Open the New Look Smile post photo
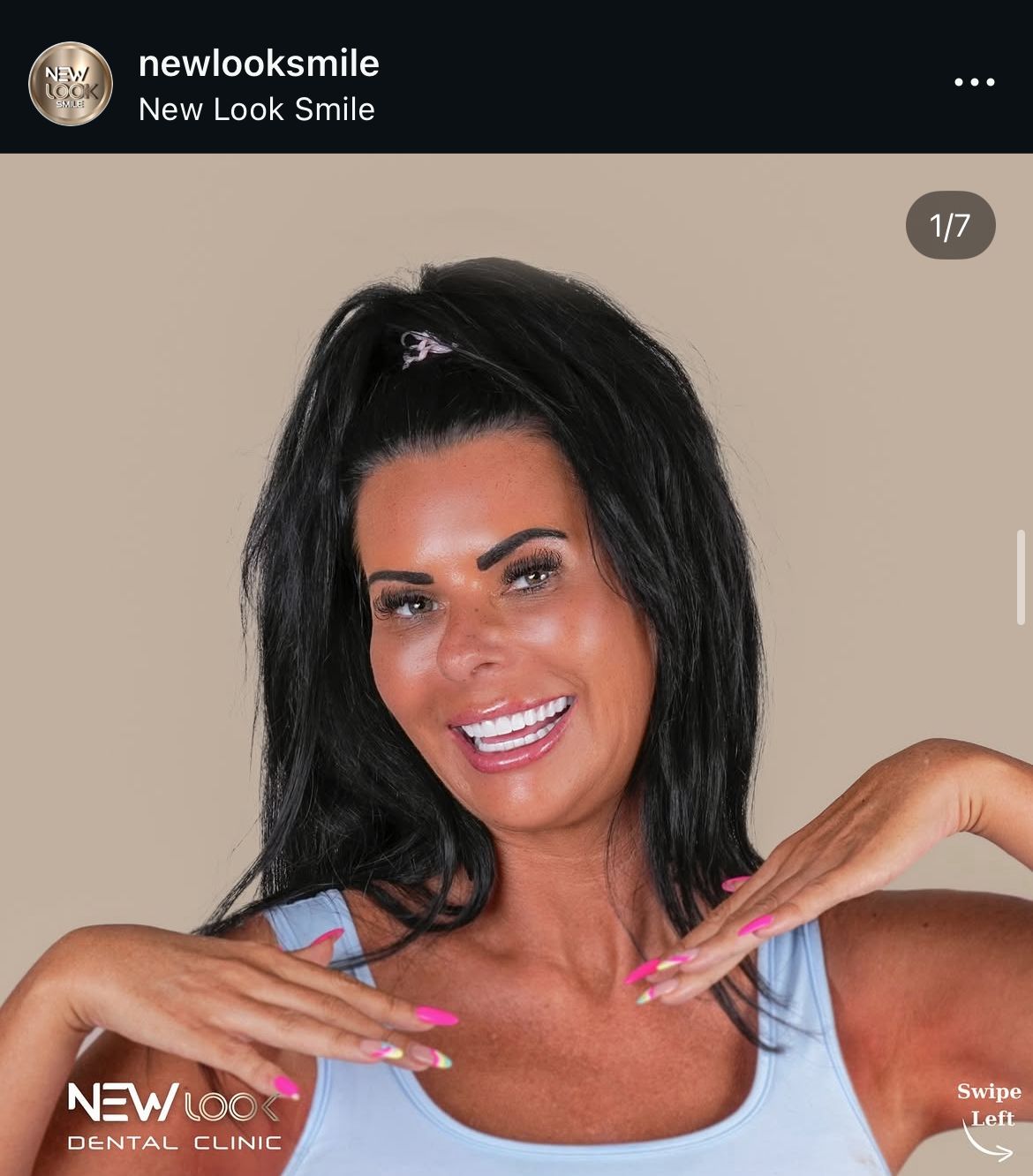 (x=516, y=664)
